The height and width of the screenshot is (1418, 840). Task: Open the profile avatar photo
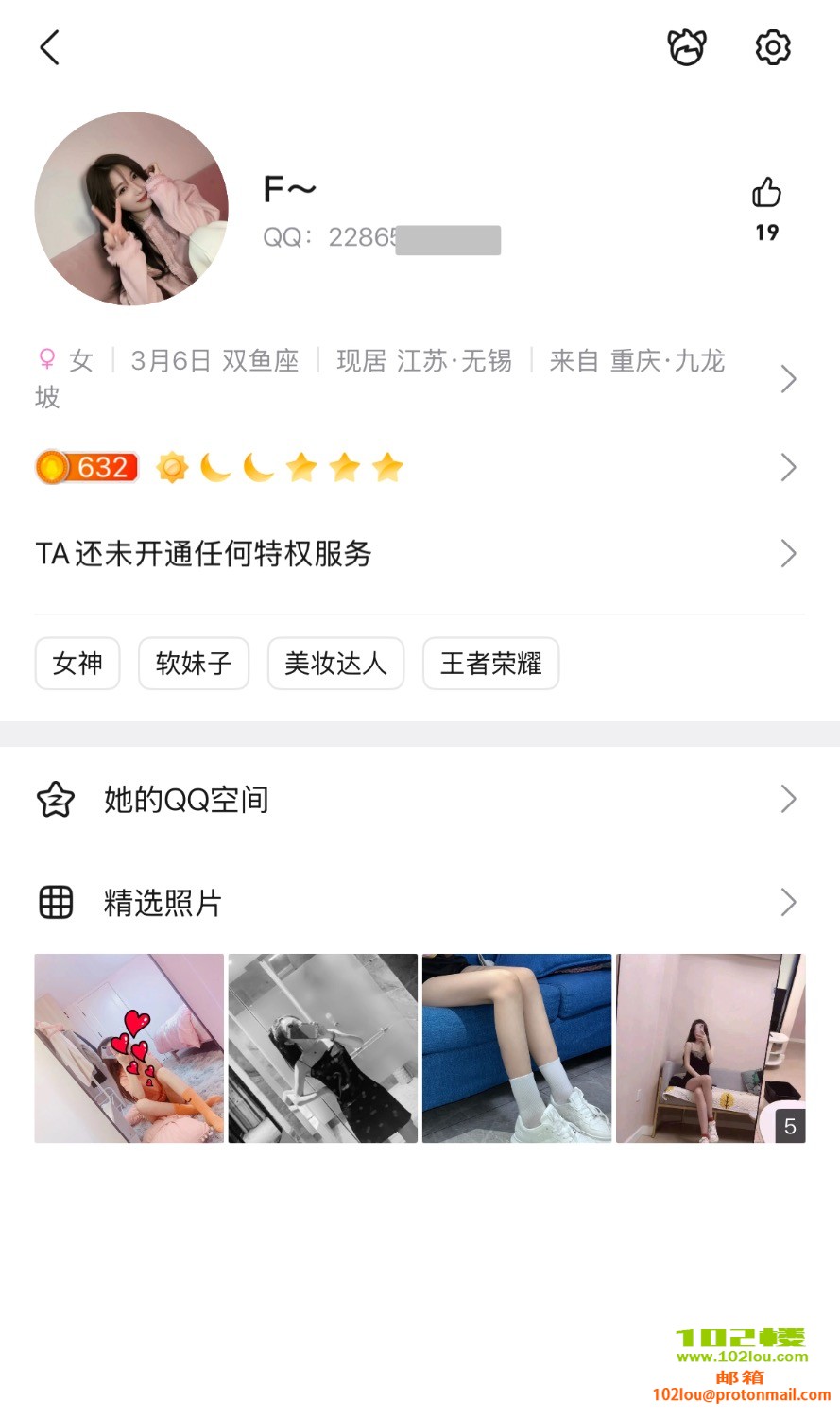[131, 209]
